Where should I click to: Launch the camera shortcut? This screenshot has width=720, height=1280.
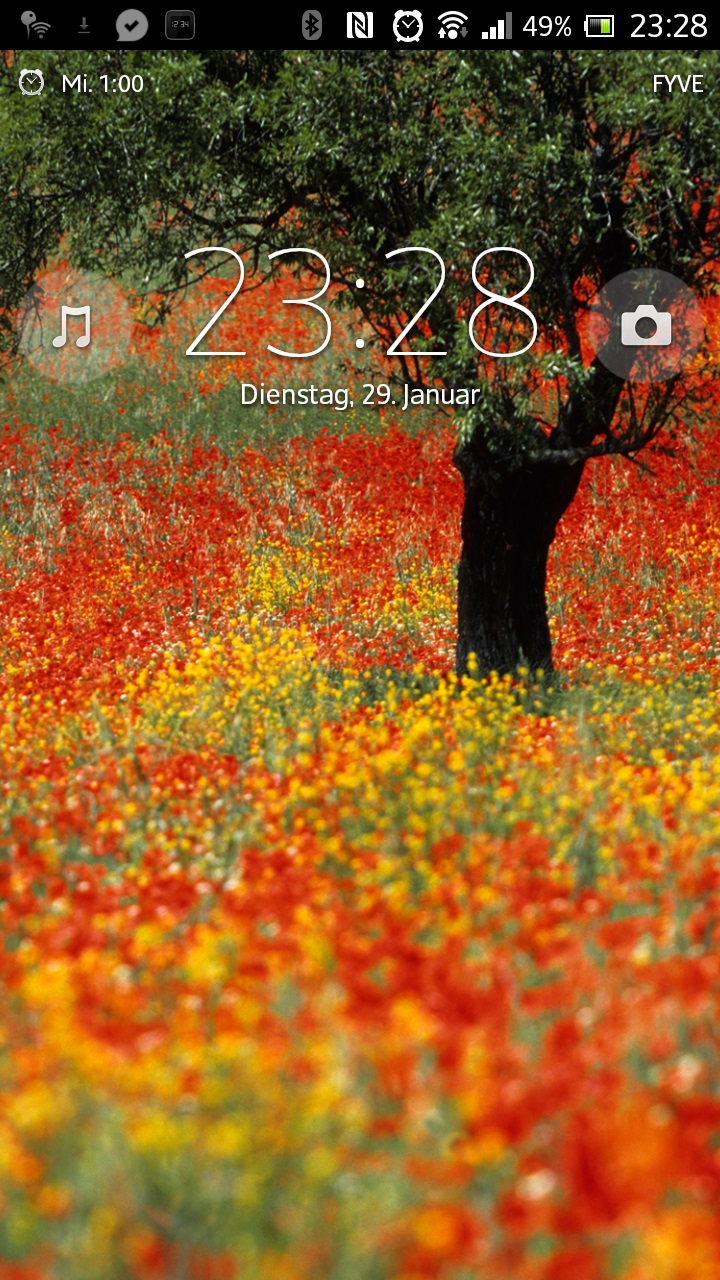coord(646,326)
